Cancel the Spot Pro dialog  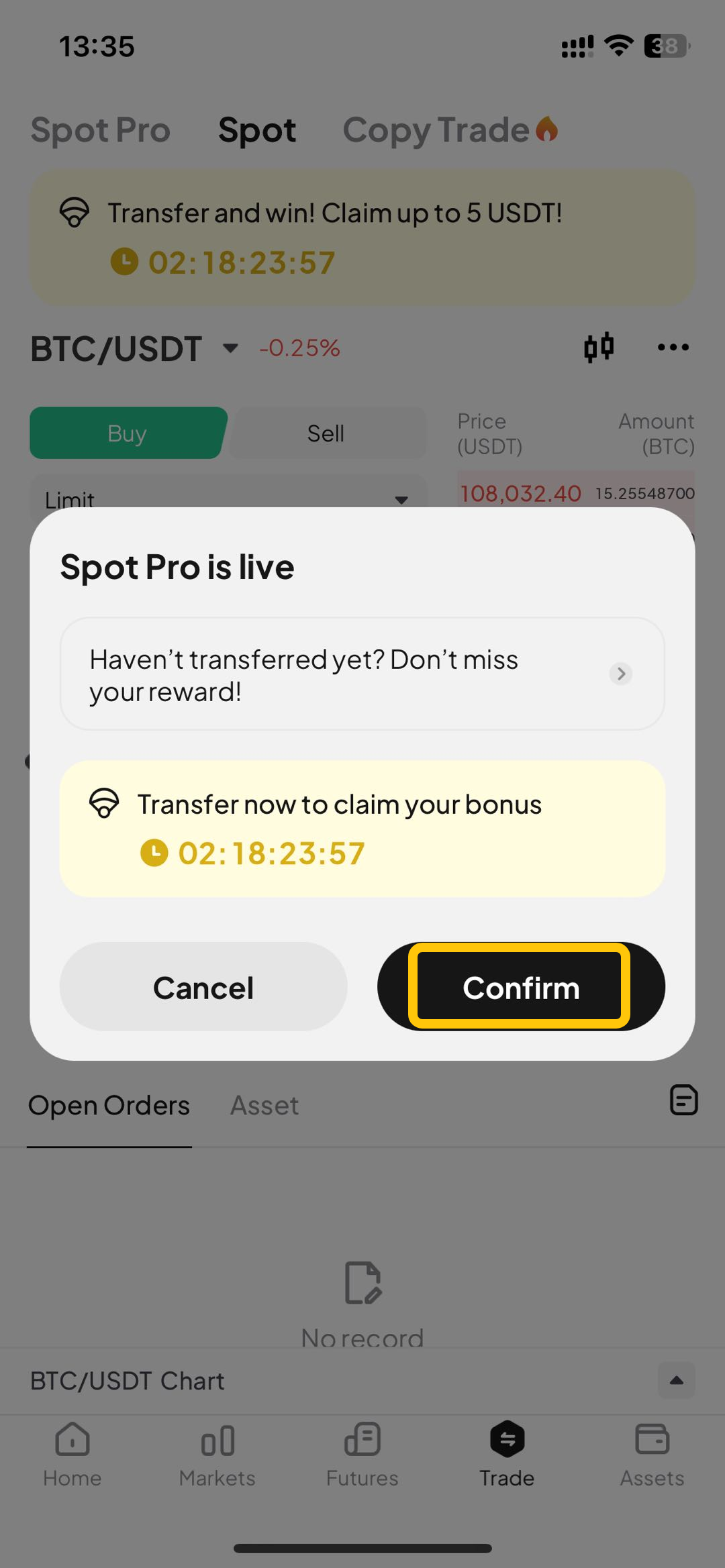coord(203,986)
